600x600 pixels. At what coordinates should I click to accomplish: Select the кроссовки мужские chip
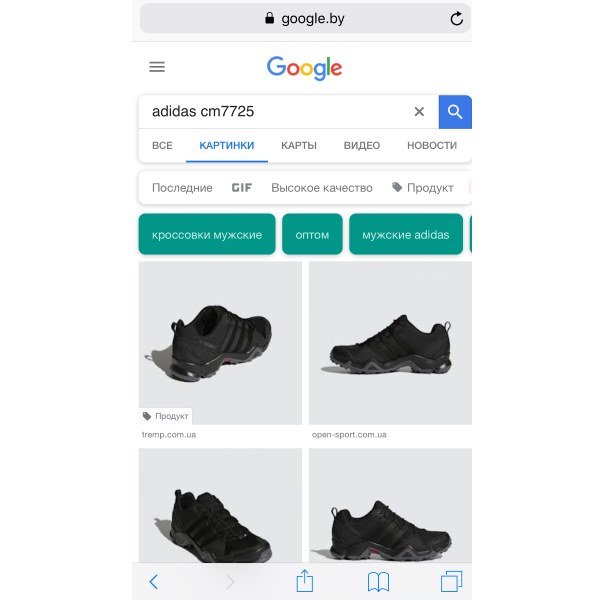(207, 235)
